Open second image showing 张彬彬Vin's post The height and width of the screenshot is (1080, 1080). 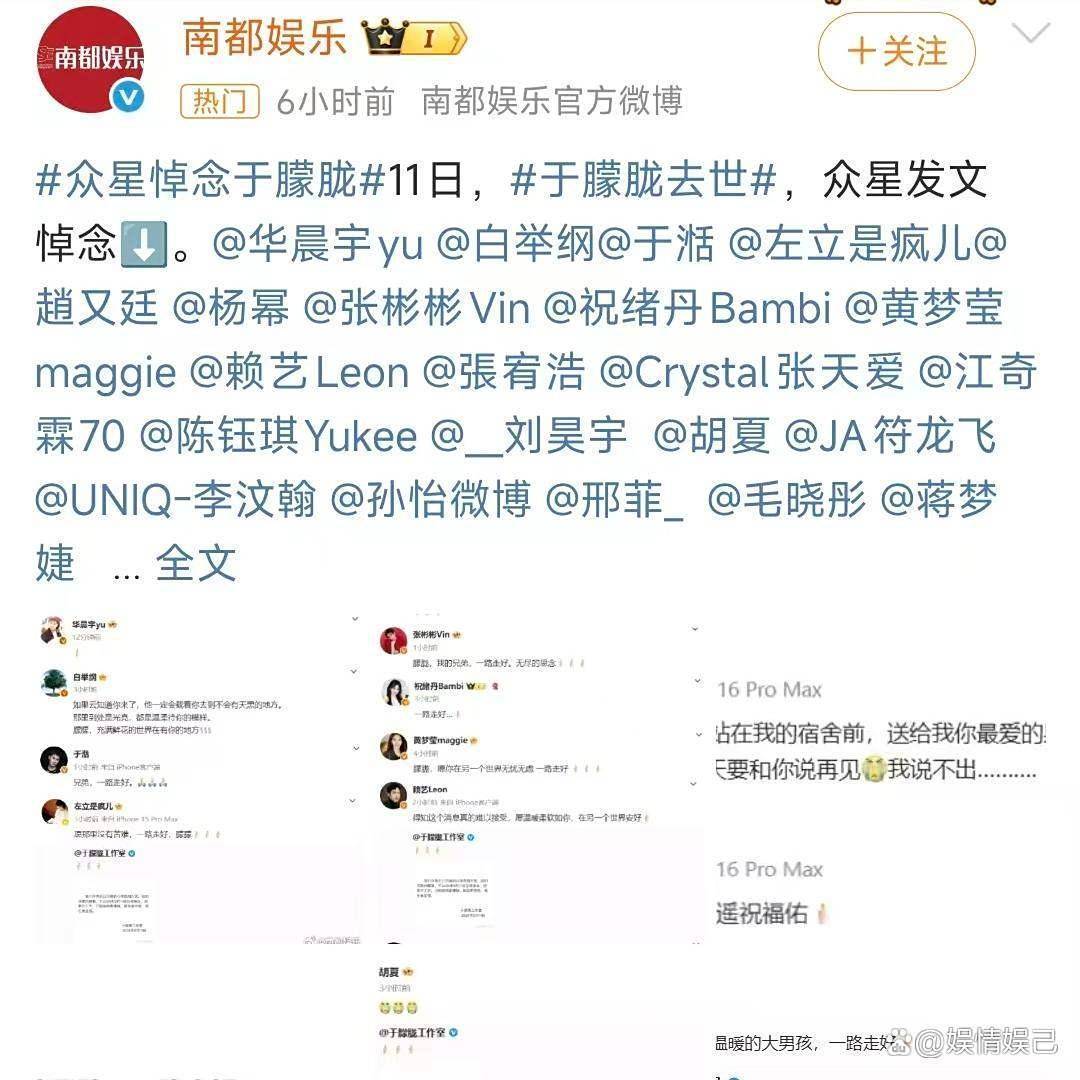(x=540, y=776)
